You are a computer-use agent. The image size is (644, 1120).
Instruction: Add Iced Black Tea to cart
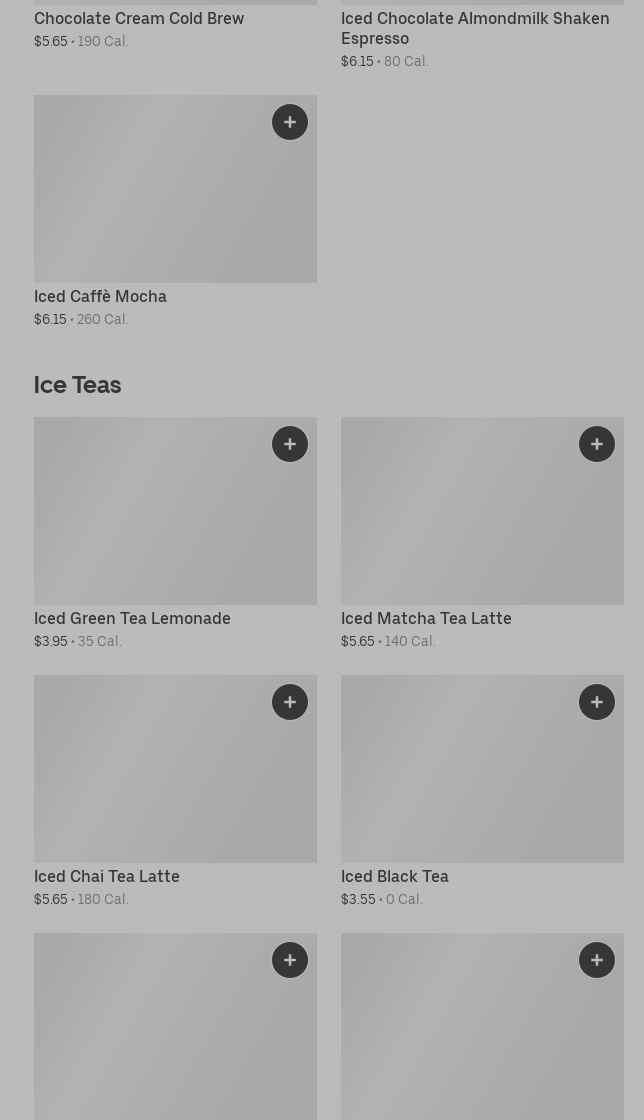point(597,702)
